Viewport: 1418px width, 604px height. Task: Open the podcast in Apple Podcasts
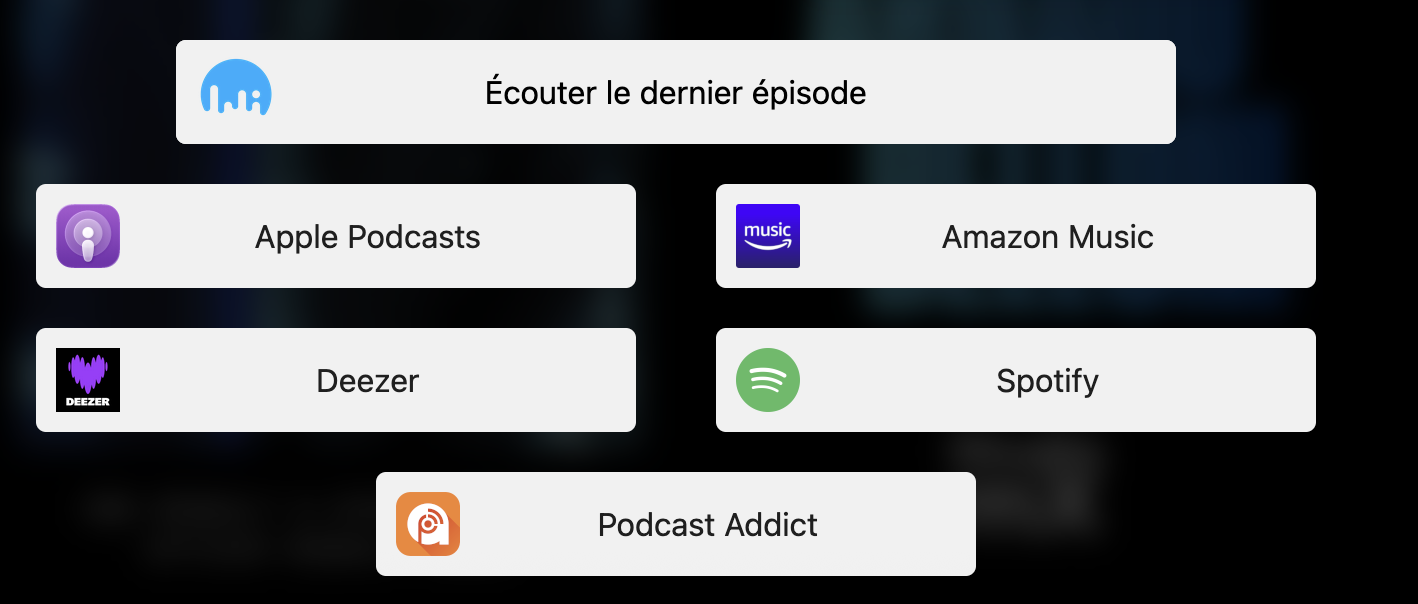coord(336,237)
